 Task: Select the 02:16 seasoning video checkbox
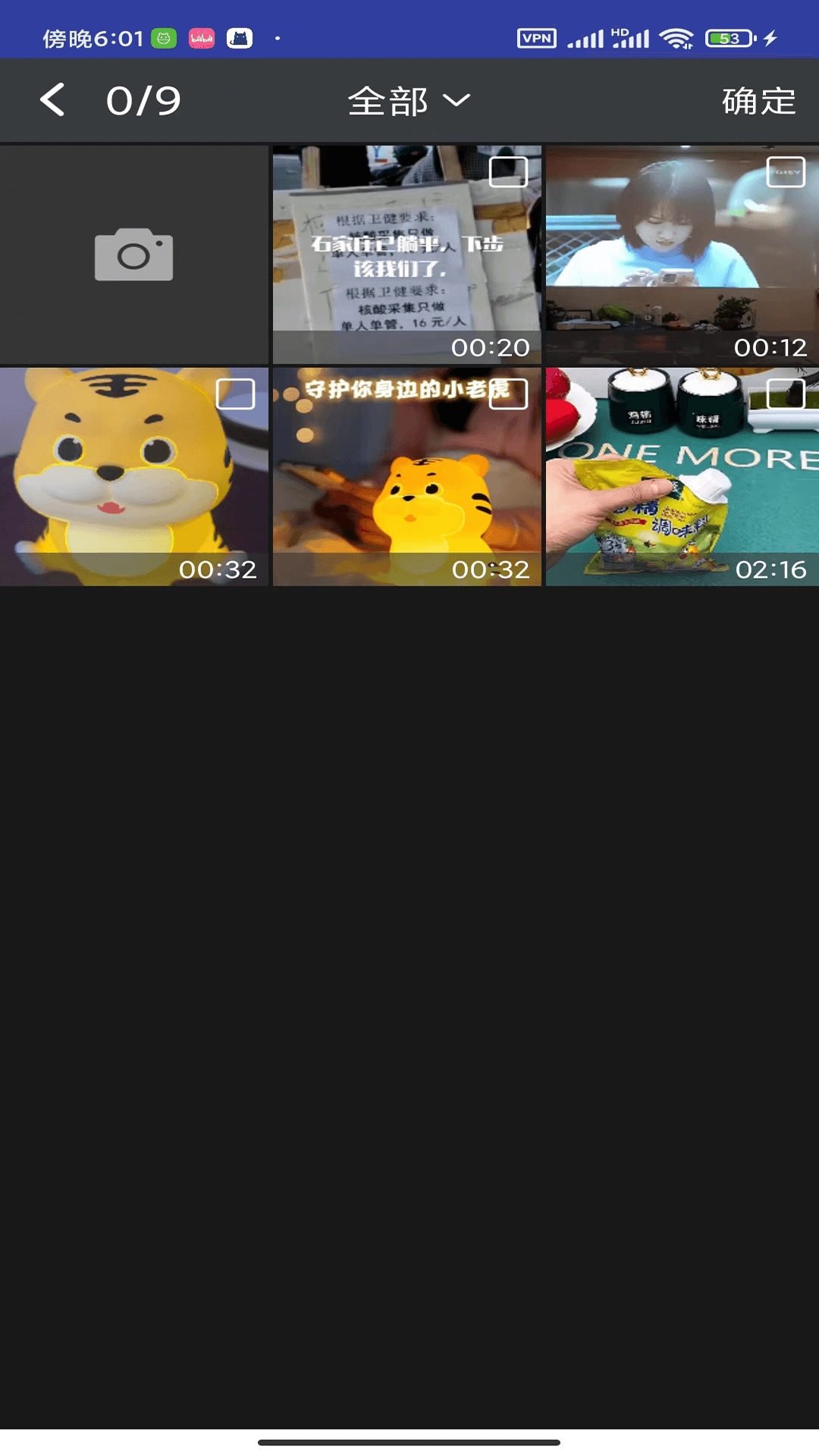pyautogui.click(x=786, y=394)
